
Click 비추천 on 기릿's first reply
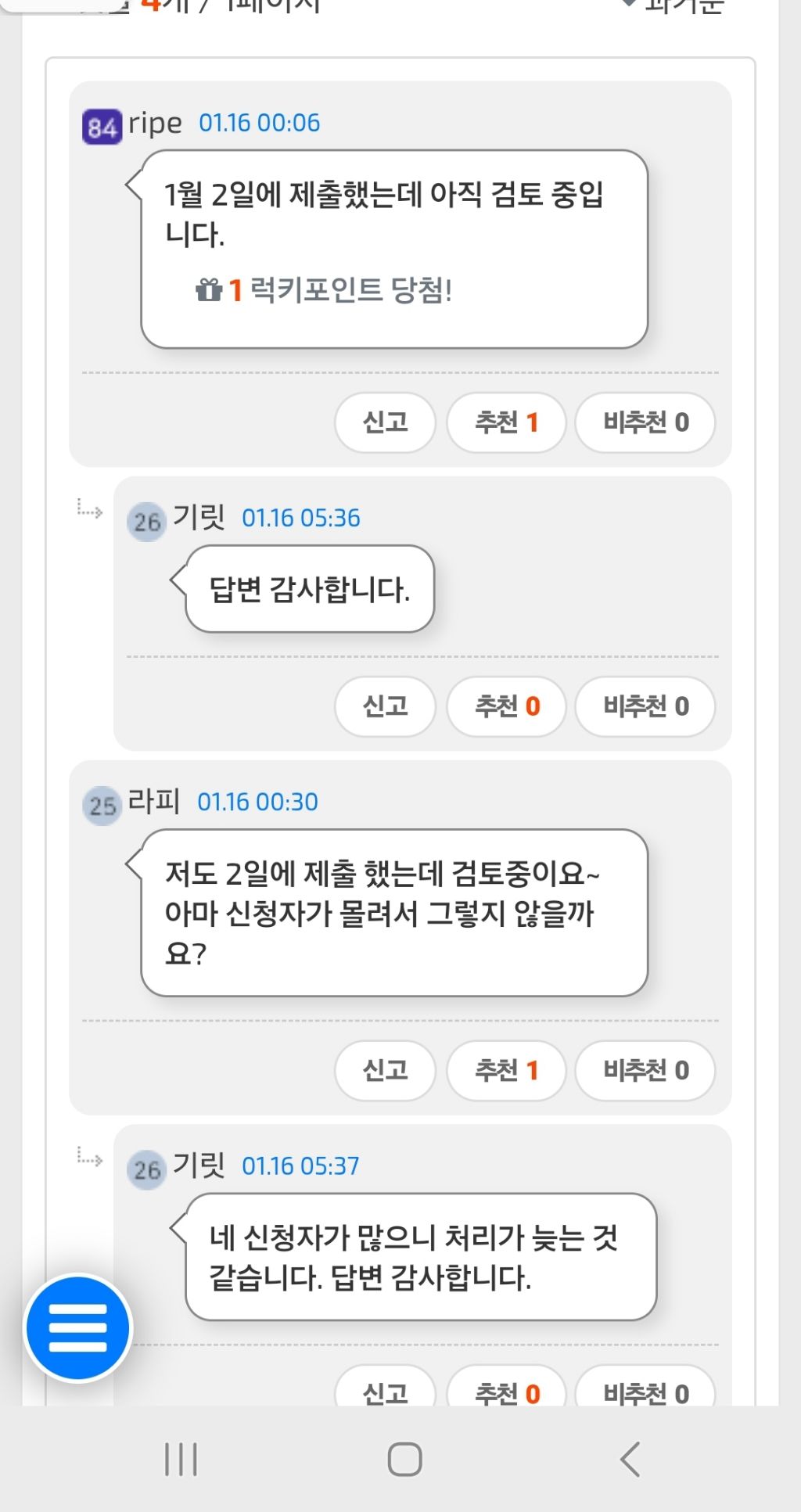pyautogui.click(x=645, y=706)
